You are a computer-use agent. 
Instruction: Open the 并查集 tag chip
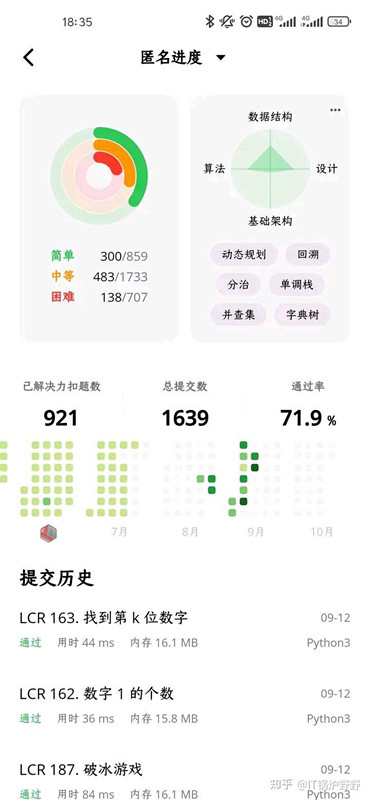[x=239, y=315]
